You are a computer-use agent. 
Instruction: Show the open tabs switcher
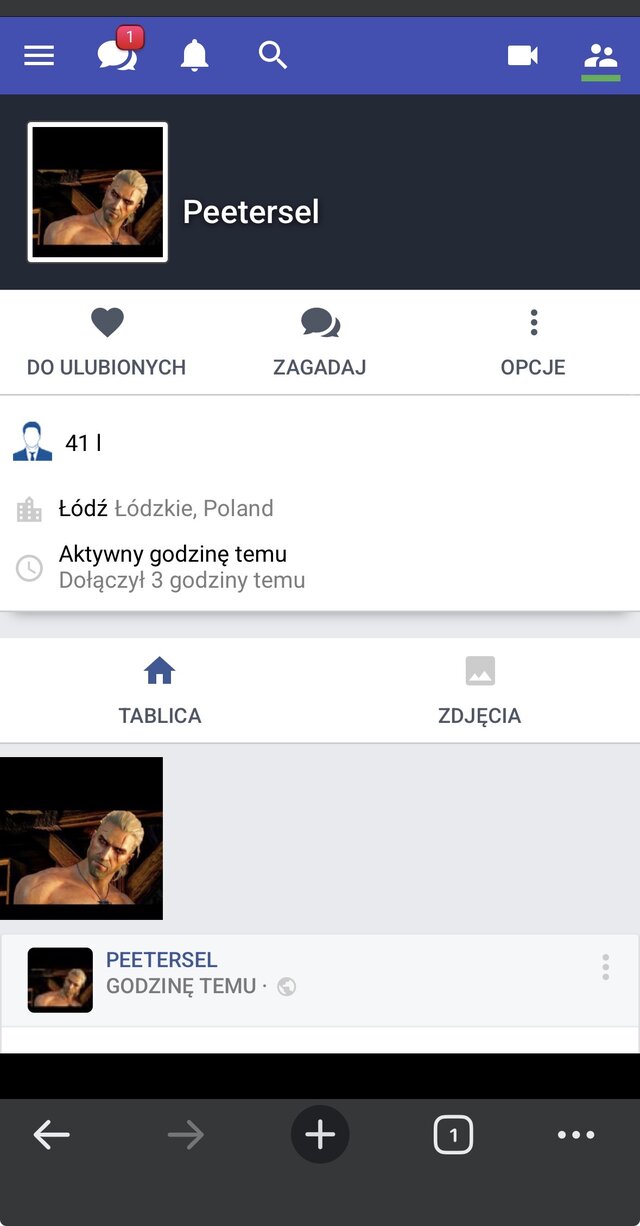tap(453, 1135)
